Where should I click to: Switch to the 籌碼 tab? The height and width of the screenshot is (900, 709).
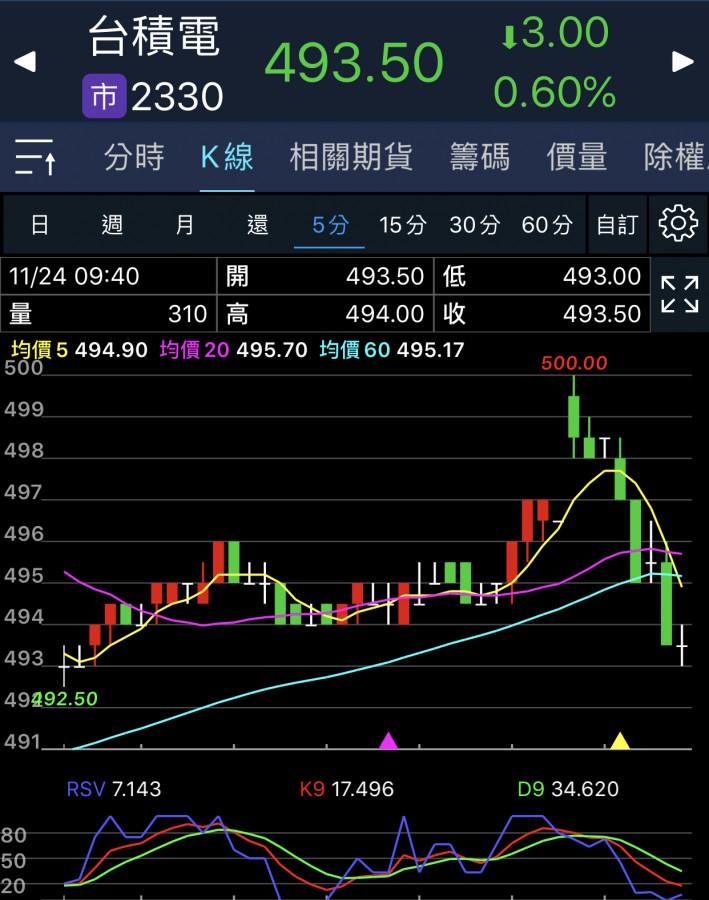click(479, 157)
